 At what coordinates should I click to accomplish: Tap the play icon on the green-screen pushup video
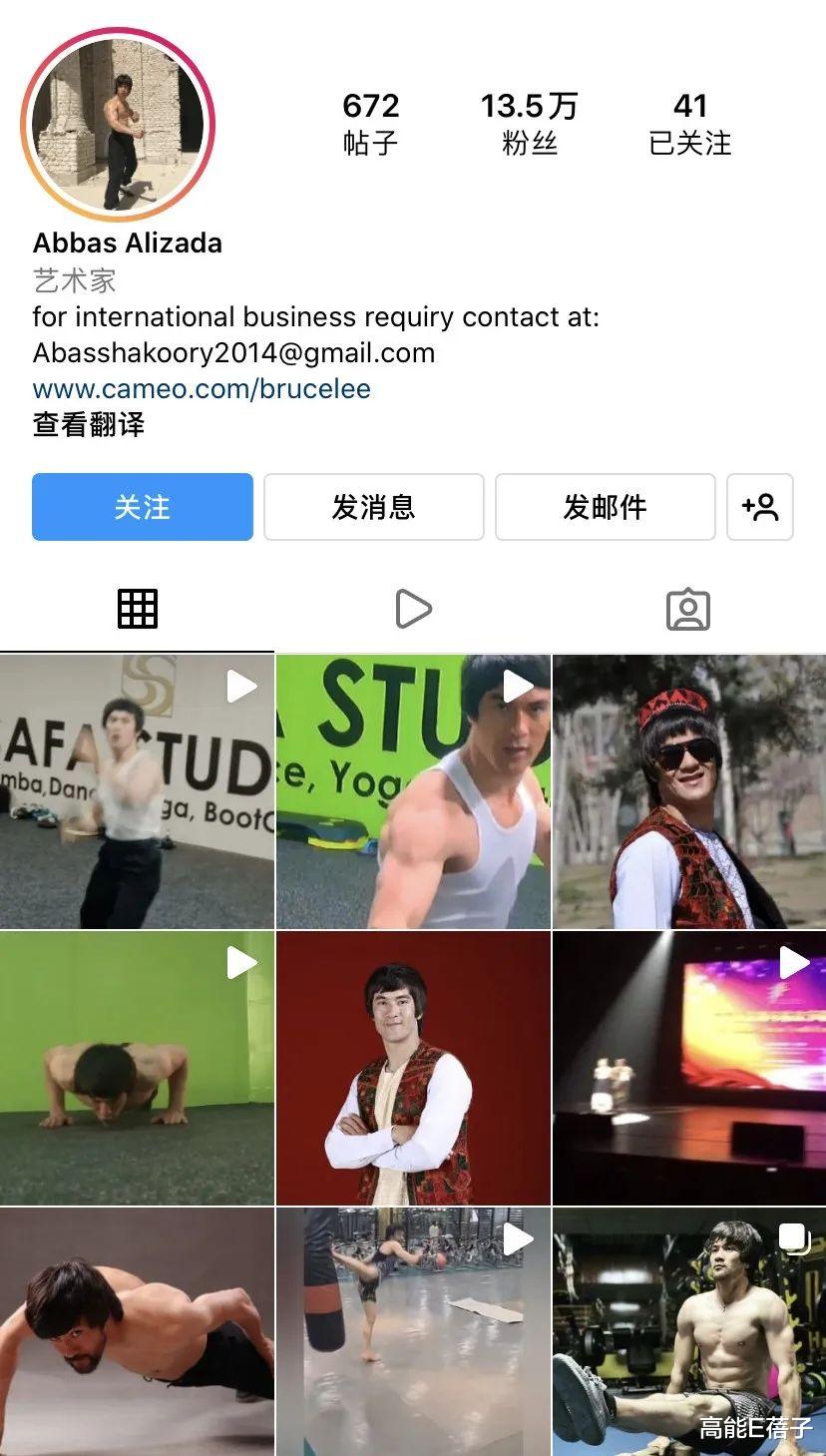click(x=239, y=962)
